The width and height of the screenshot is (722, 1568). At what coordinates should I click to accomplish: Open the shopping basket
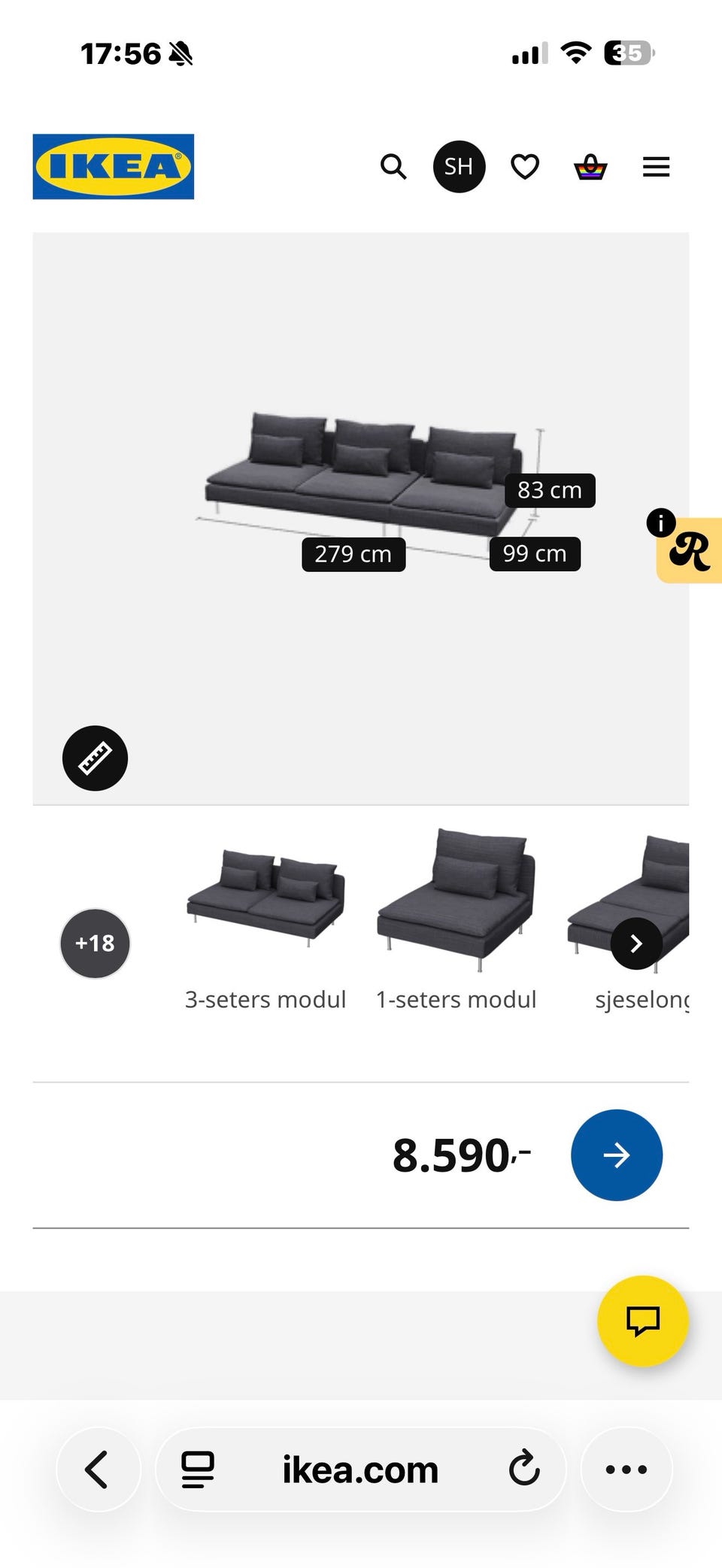[x=590, y=166]
